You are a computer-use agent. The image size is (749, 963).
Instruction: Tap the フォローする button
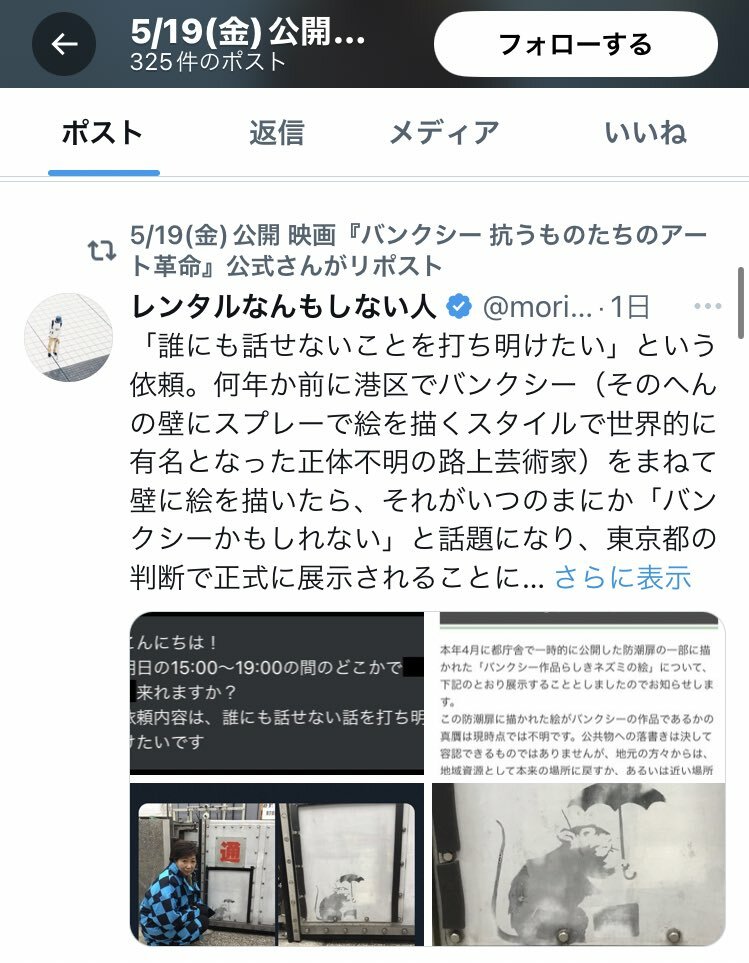coord(575,45)
